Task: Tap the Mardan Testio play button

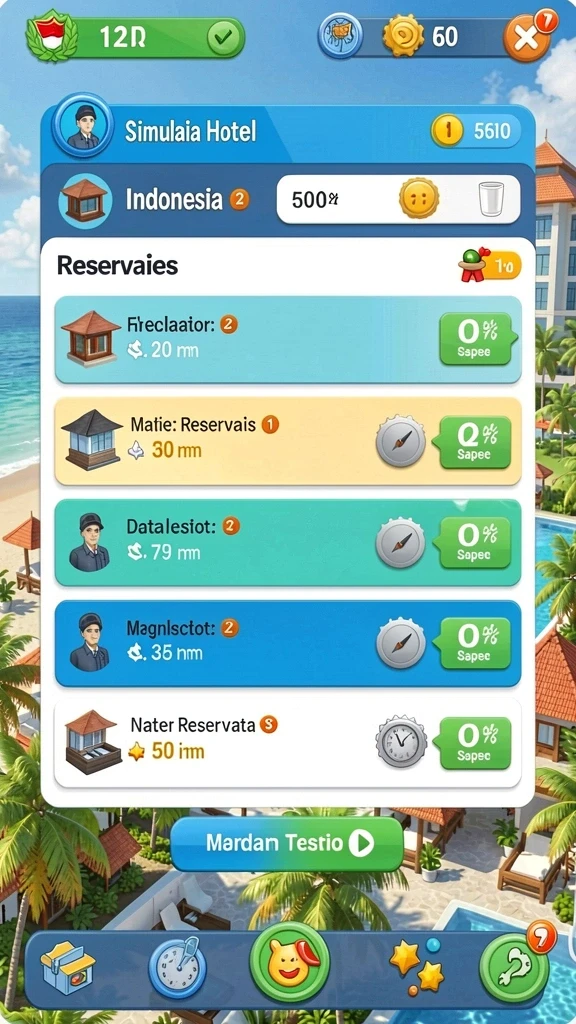Action: [287, 844]
